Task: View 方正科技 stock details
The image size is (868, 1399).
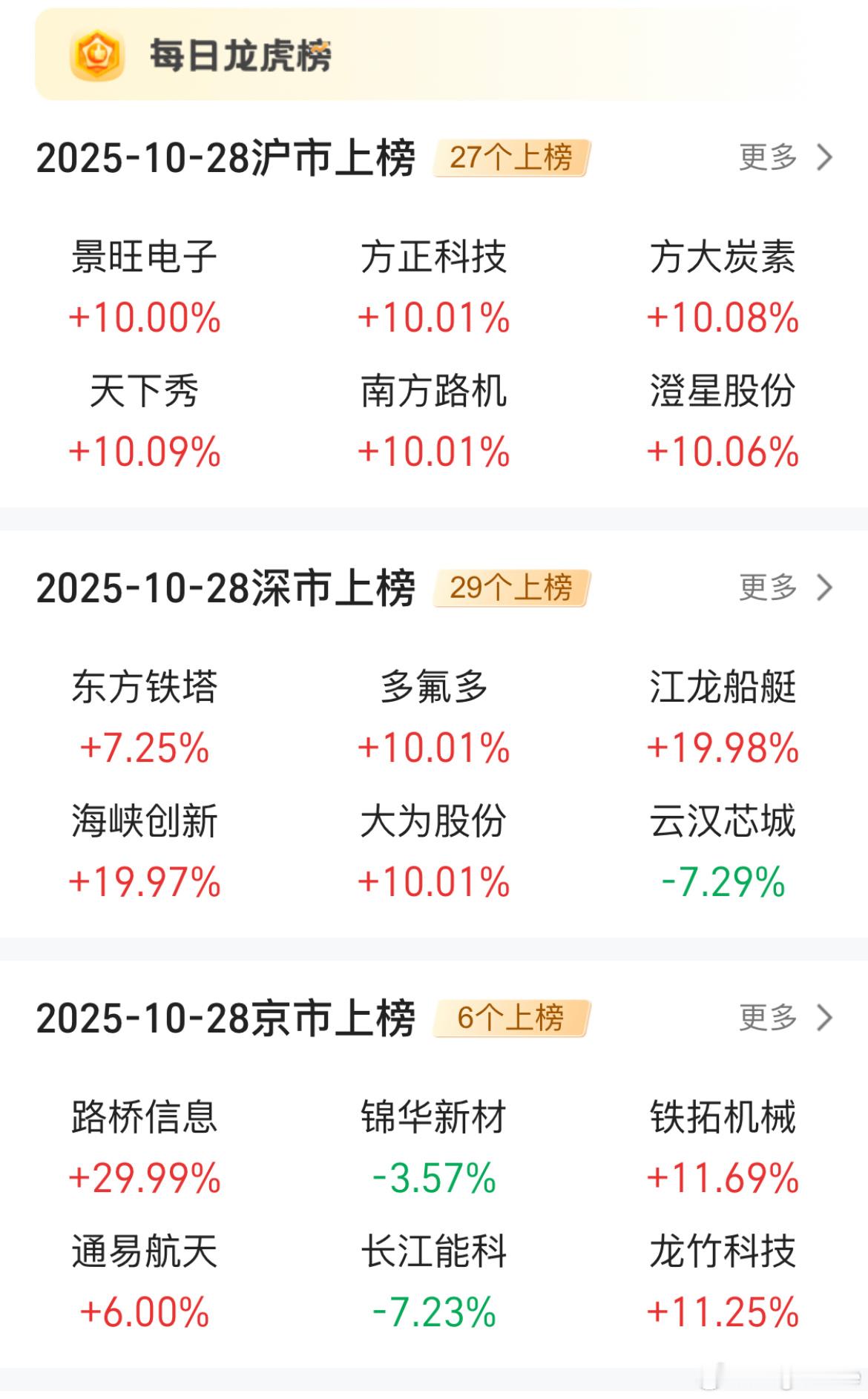Action: [x=434, y=287]
